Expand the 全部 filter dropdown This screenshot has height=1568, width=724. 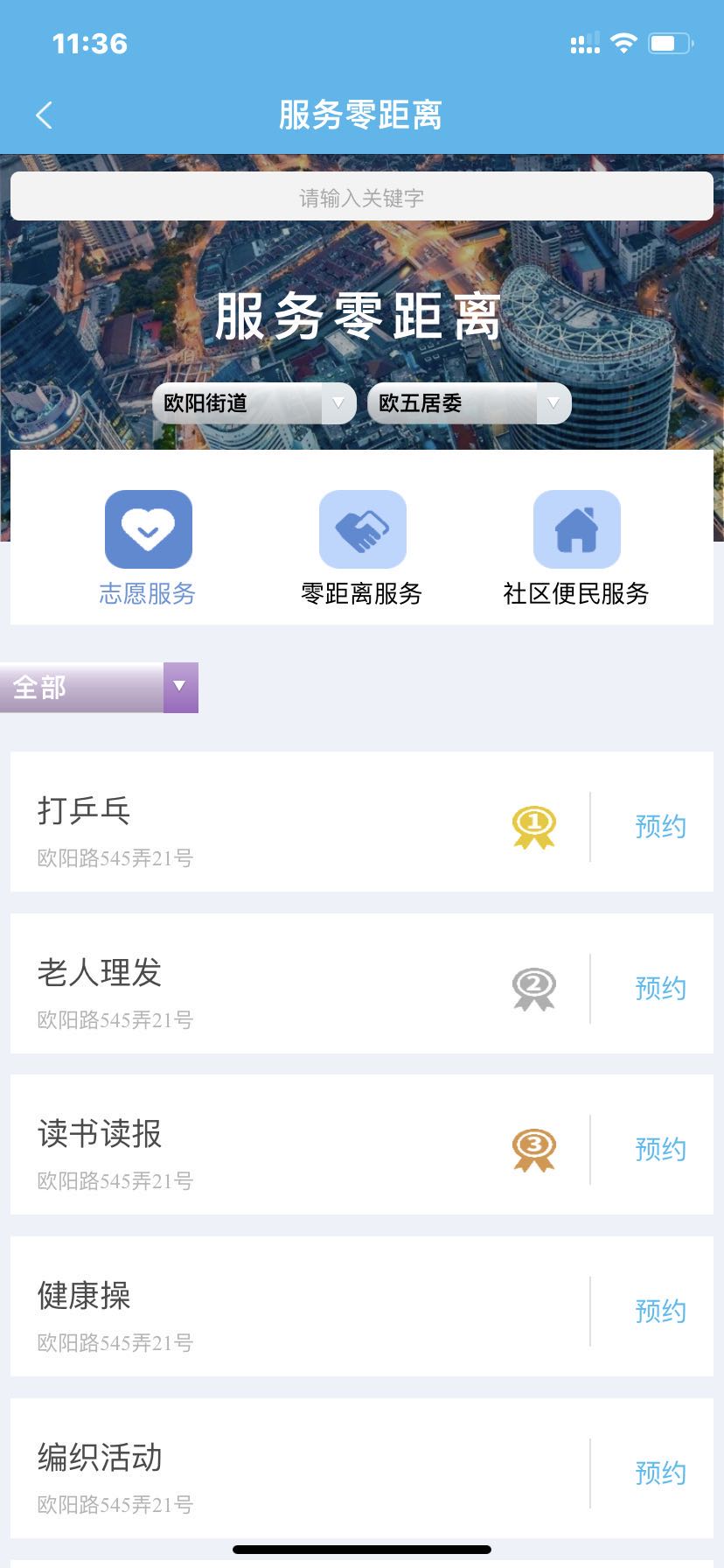click(x=100, y=688)
